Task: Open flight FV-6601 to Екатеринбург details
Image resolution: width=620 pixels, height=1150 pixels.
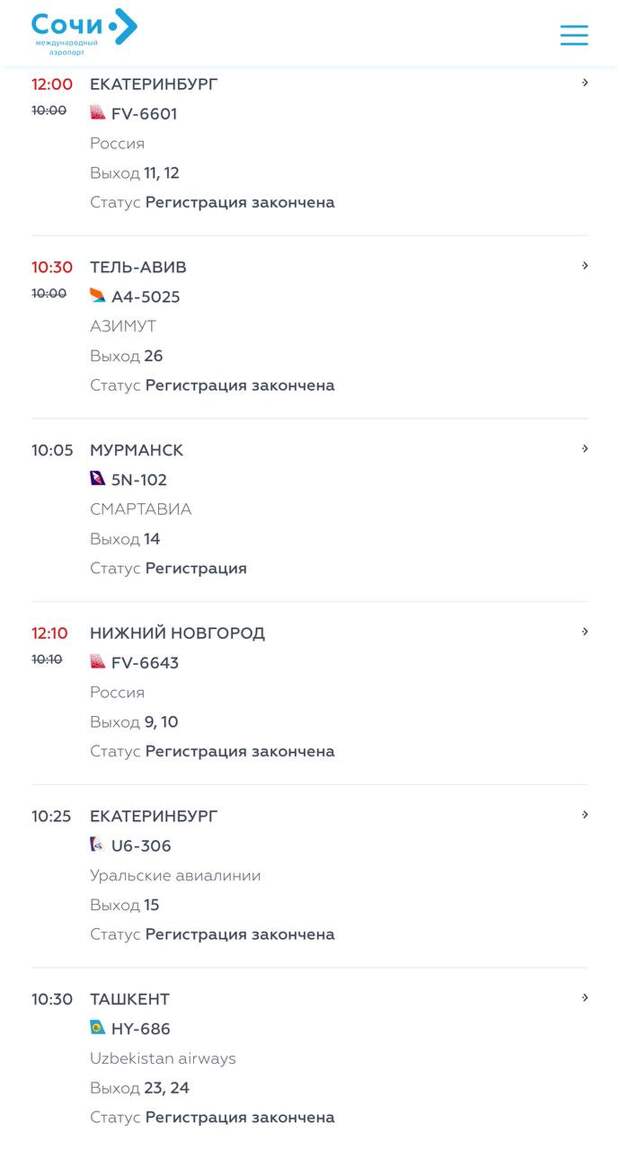Action: [x=585, y=83]
